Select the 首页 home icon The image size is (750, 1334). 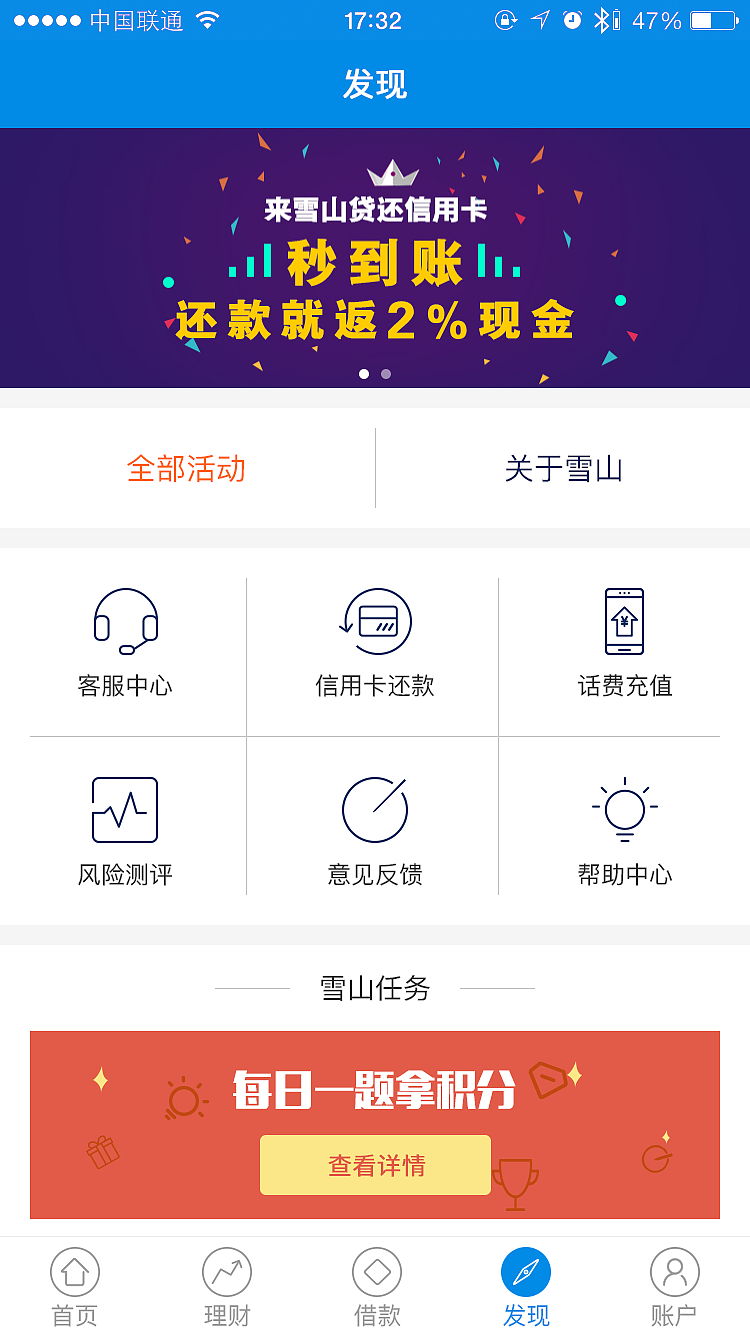[x=75, y=1285]
